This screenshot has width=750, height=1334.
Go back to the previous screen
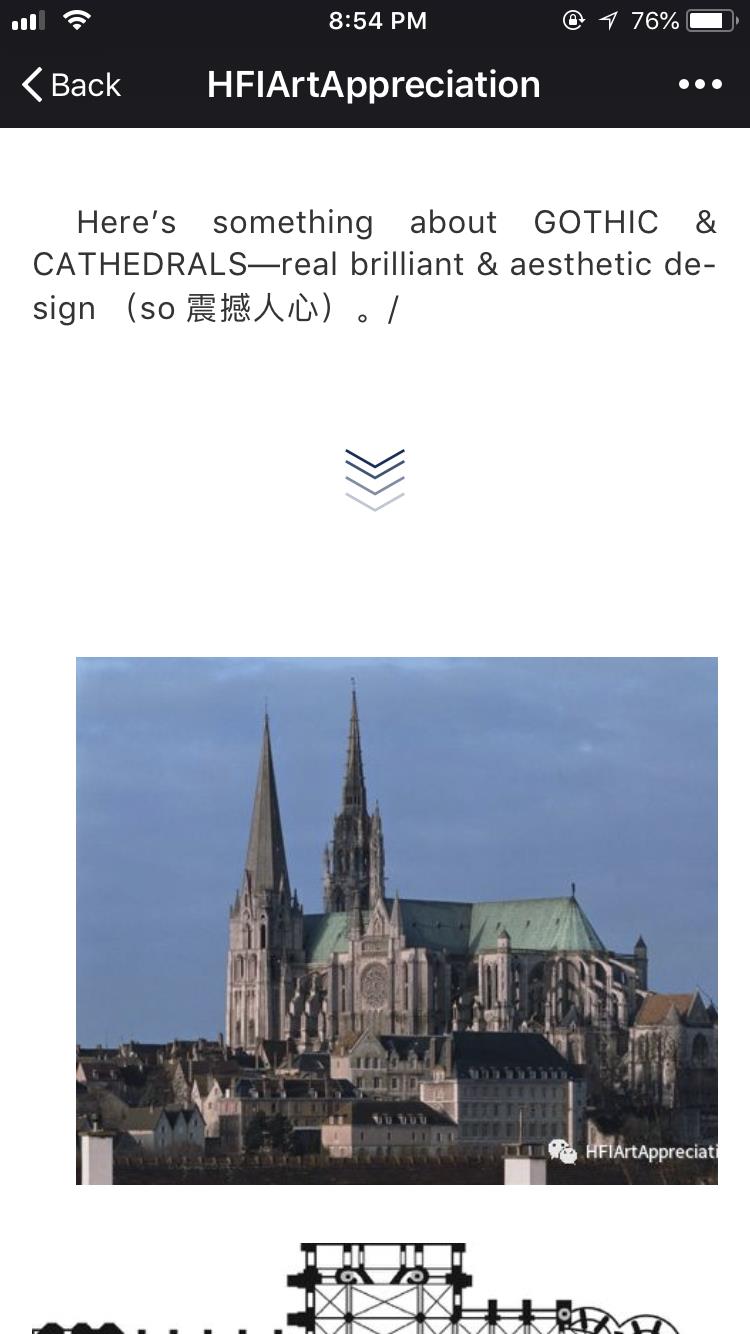[x=70, y=85]
